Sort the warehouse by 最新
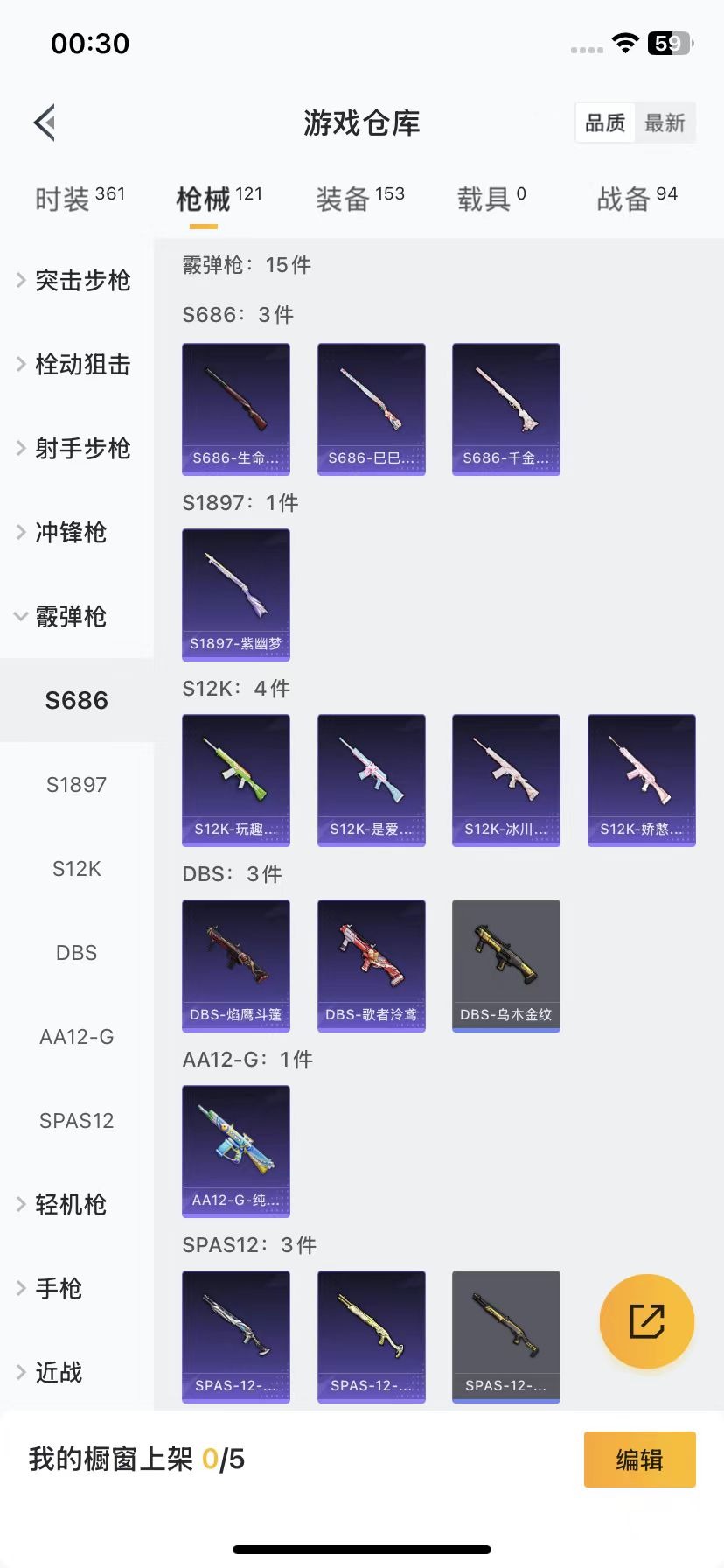This screenshot has height=1568, width=724. 665,122
